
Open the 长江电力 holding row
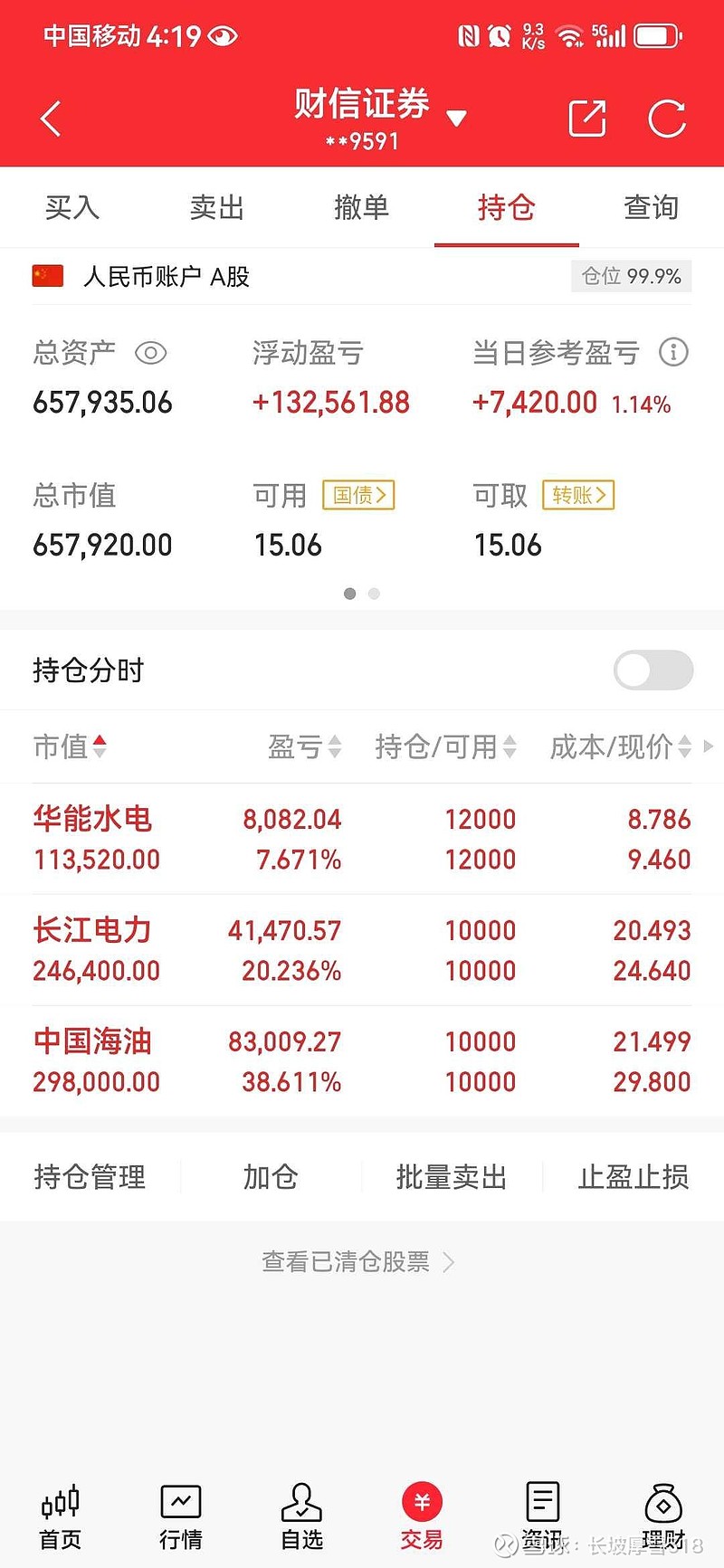pyautogui.click(x=362, y=950)
